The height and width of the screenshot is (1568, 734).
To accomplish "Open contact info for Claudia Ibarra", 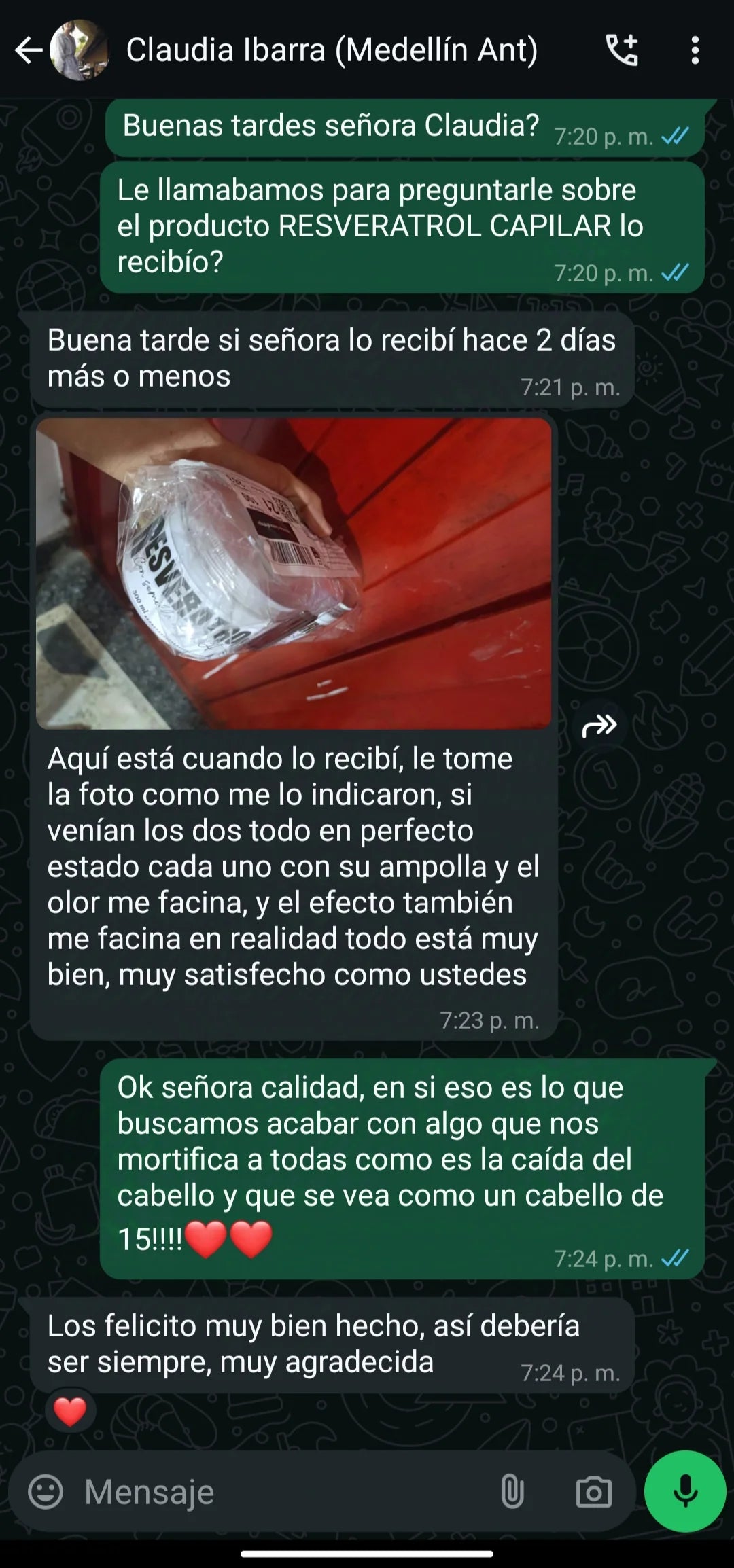I will (x=332, y=50).
